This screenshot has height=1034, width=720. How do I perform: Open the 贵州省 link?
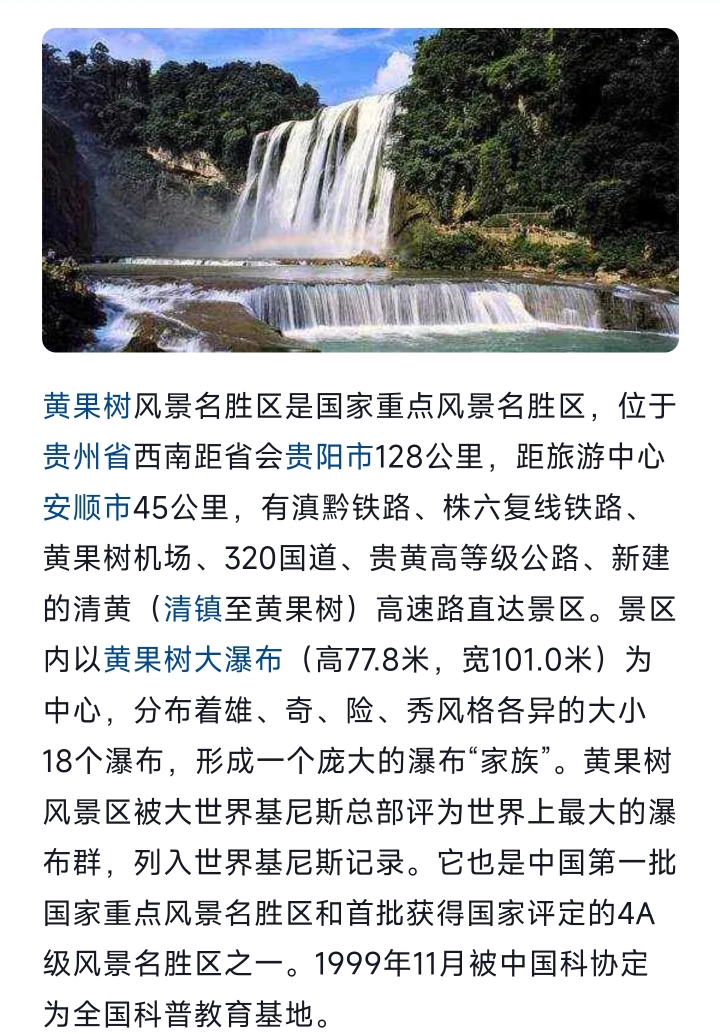pos(87,457)
